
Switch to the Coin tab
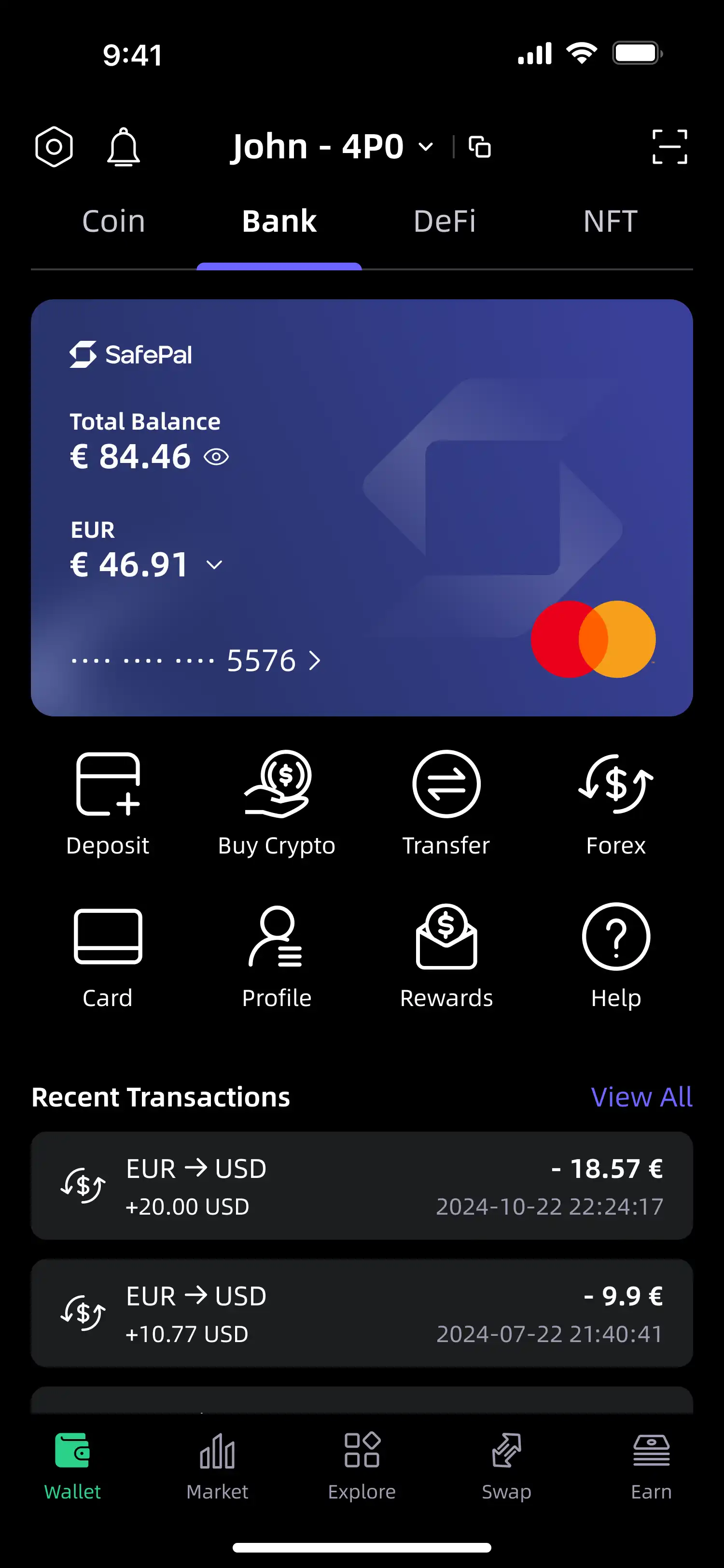[114, 221]
